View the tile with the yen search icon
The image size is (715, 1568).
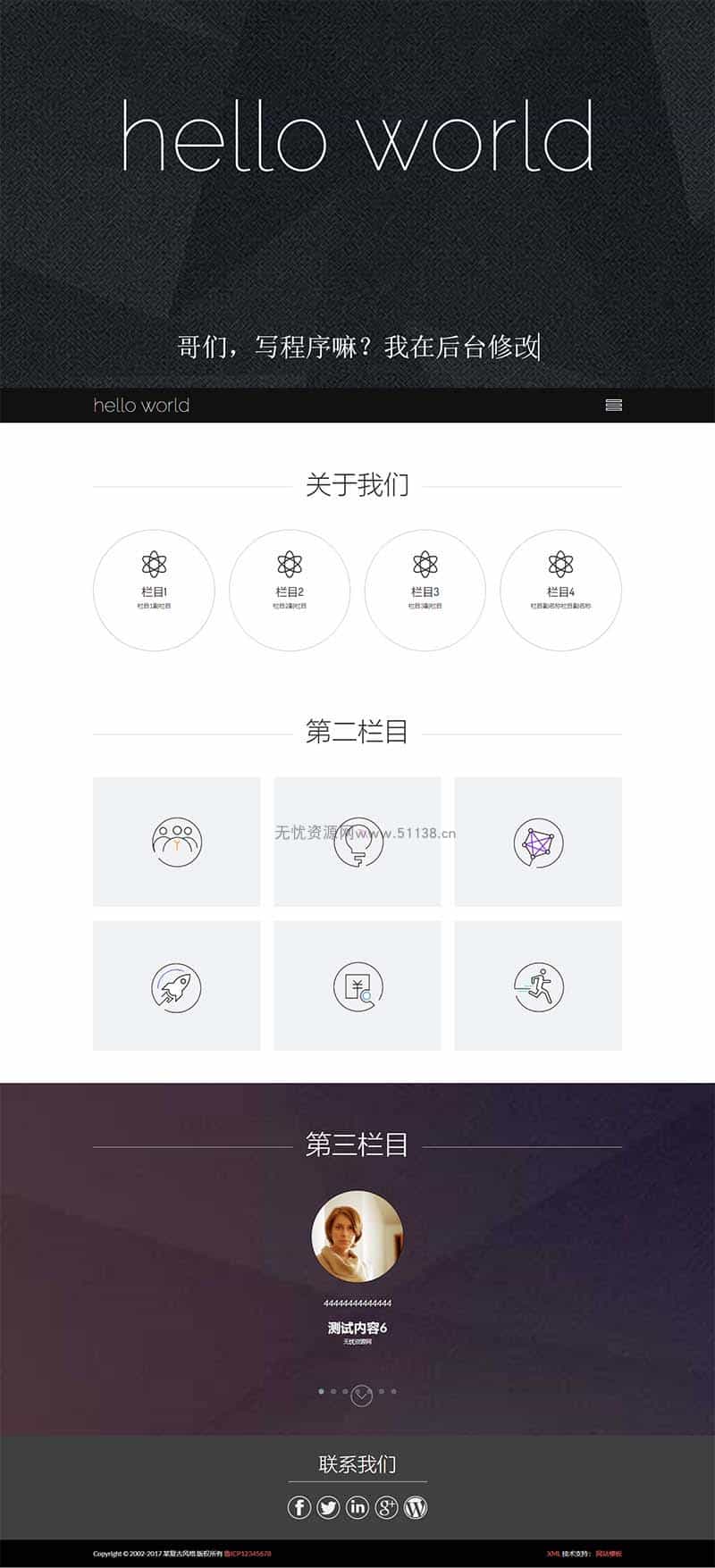click(357, 985)
